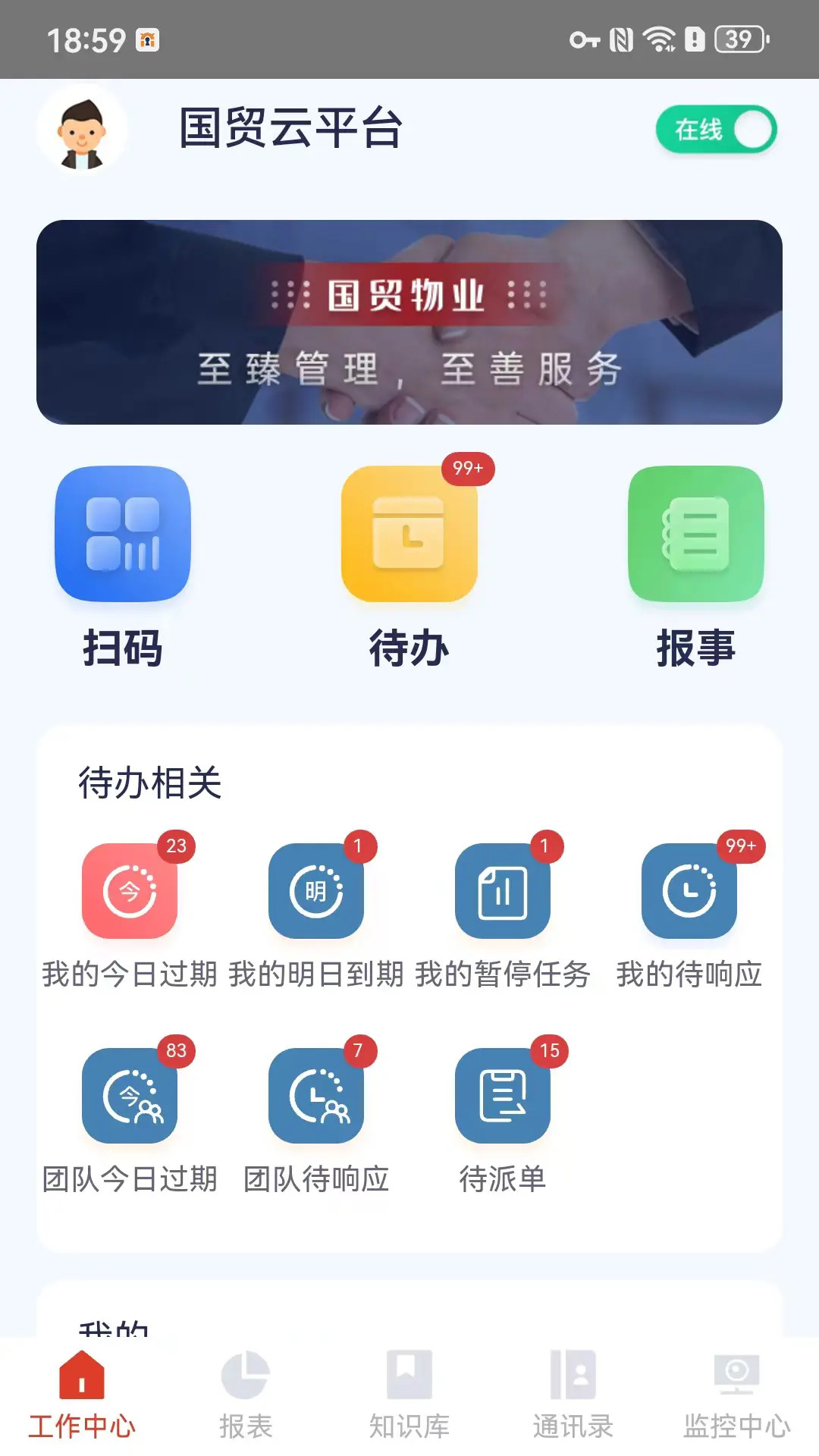Toggle the 在线 online status switch
The height and width of the screenshot is (1456, 819).
coord(717,130)
